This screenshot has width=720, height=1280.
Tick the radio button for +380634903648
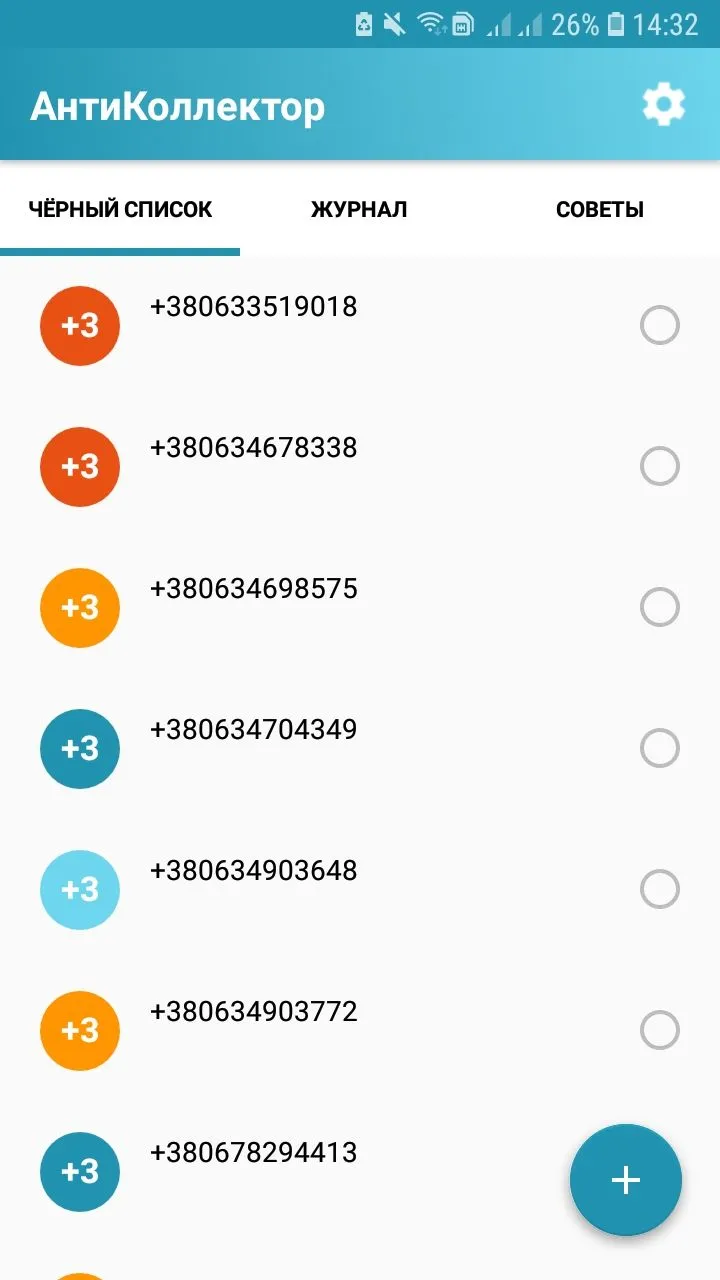pos(660,890)
